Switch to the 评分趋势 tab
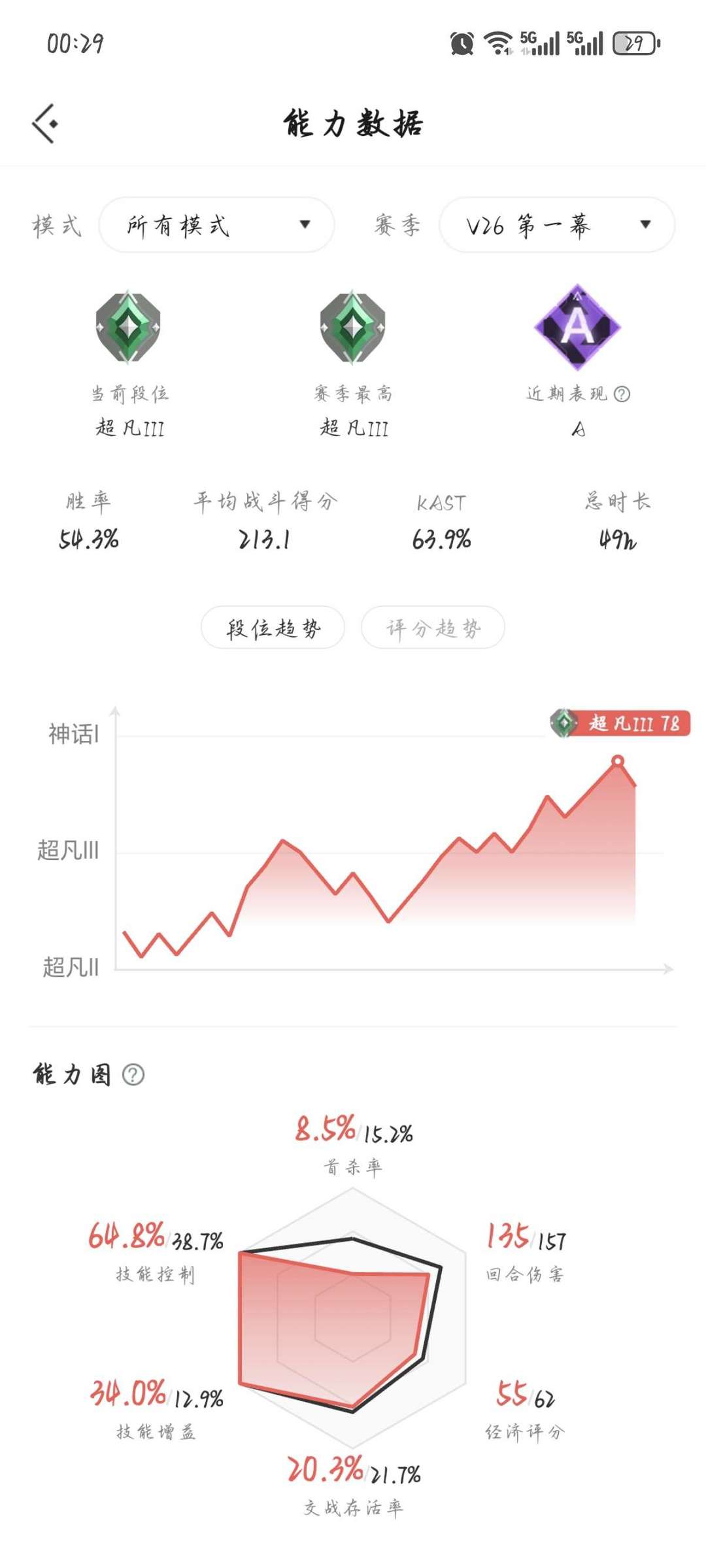 [433, 628]
